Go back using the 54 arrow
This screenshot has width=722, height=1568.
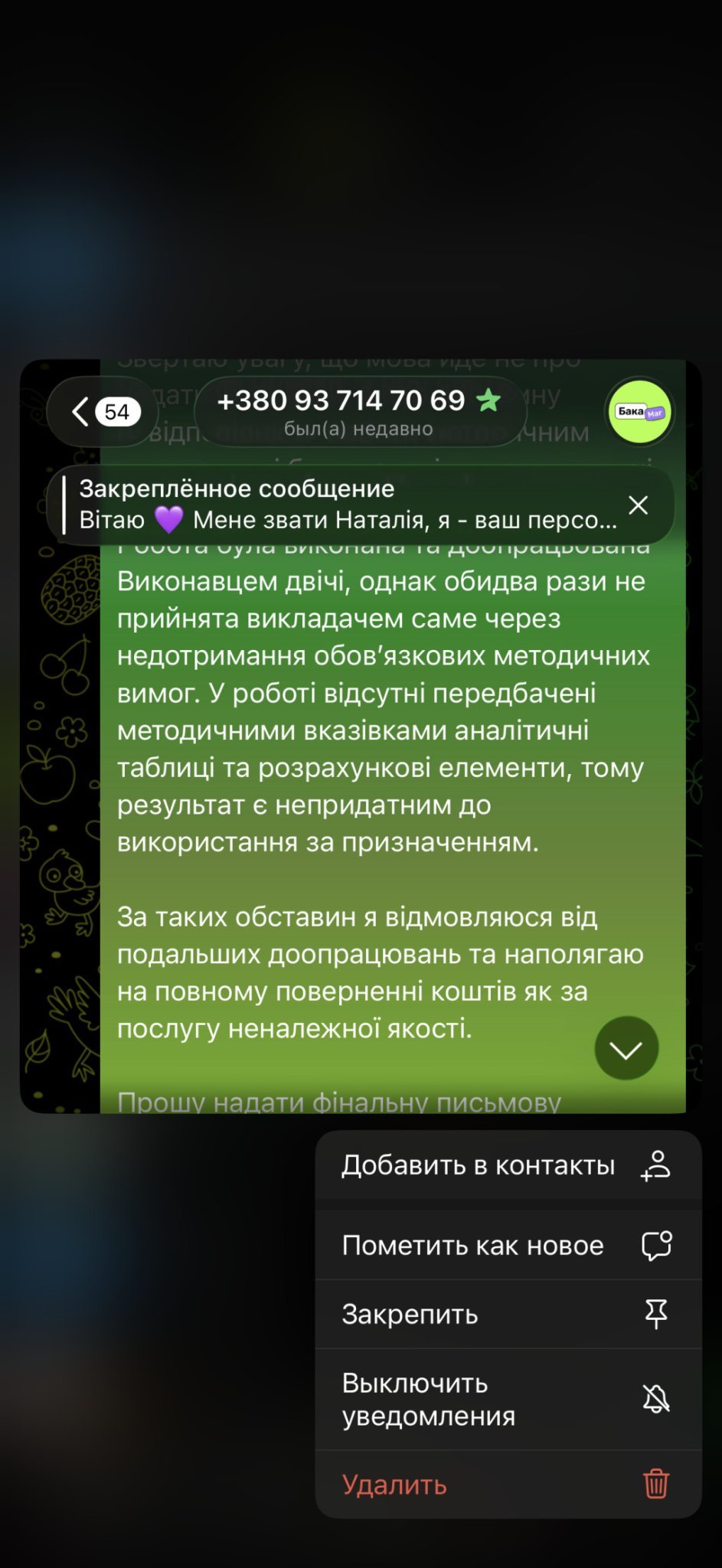click(103, 412)
